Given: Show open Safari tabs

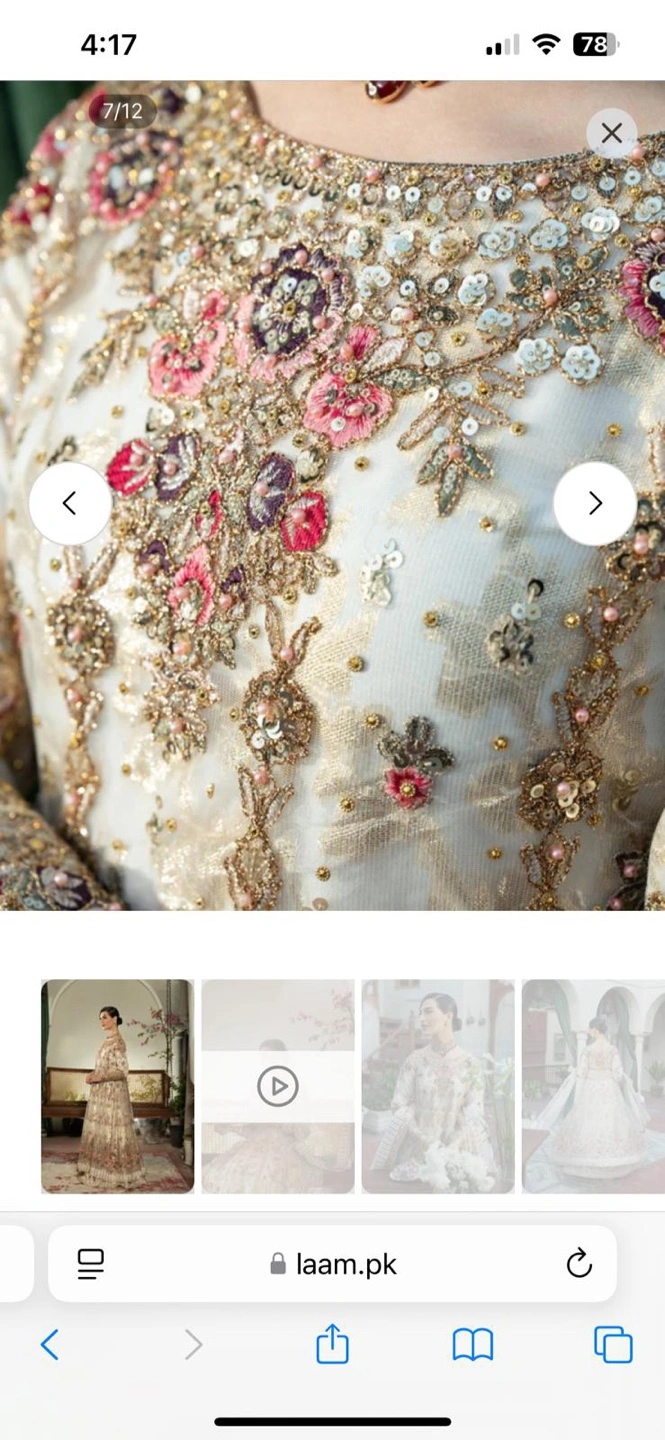Looking at the screenshot, I should (x=613, y=1345).
